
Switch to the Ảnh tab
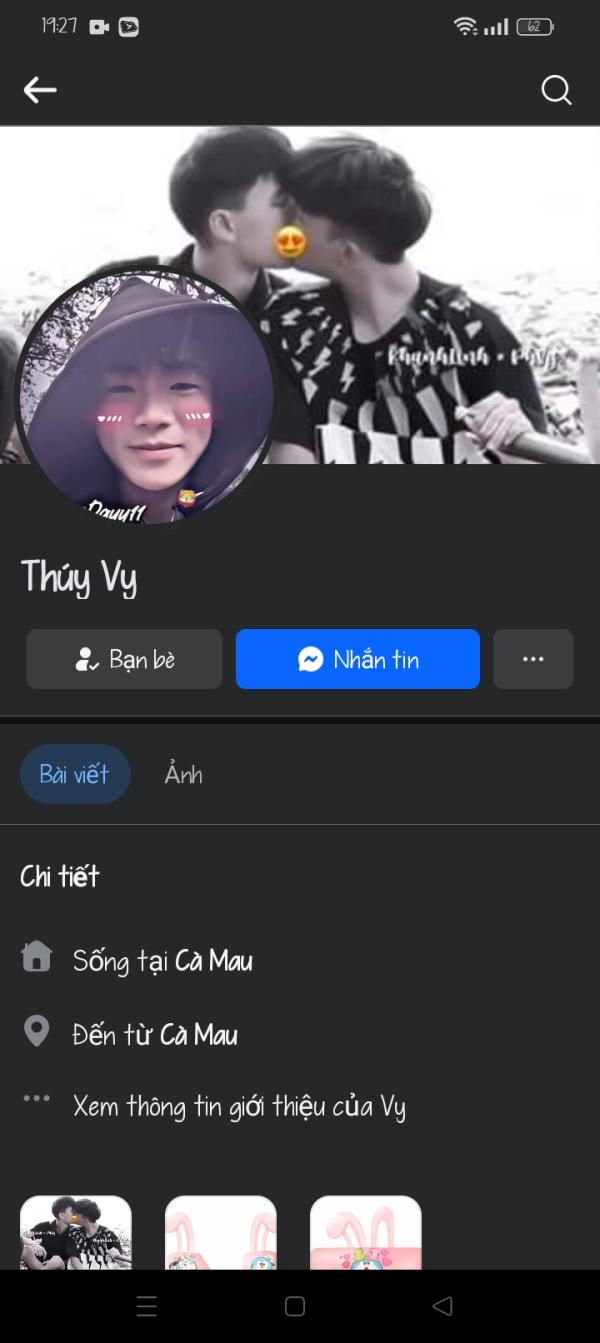[184, 774]
